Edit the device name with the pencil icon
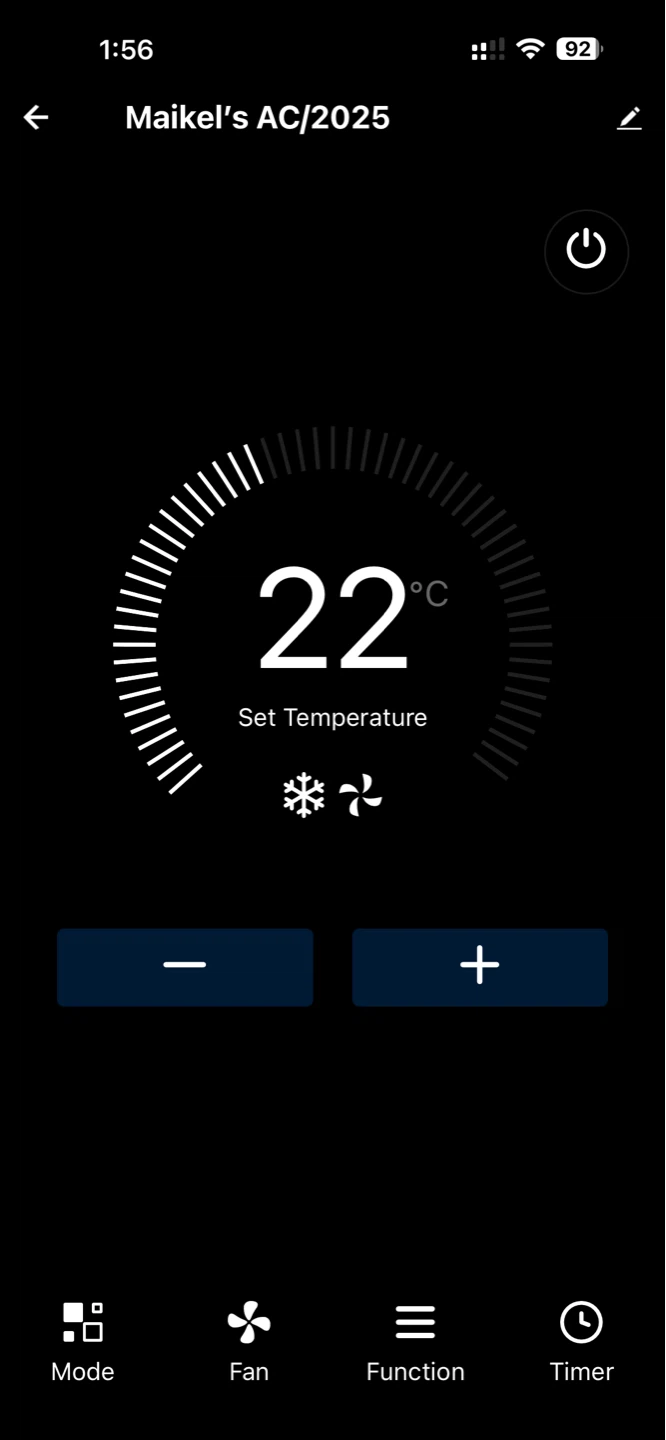This screenshot has width=666, height=1440. click(629, 119)
